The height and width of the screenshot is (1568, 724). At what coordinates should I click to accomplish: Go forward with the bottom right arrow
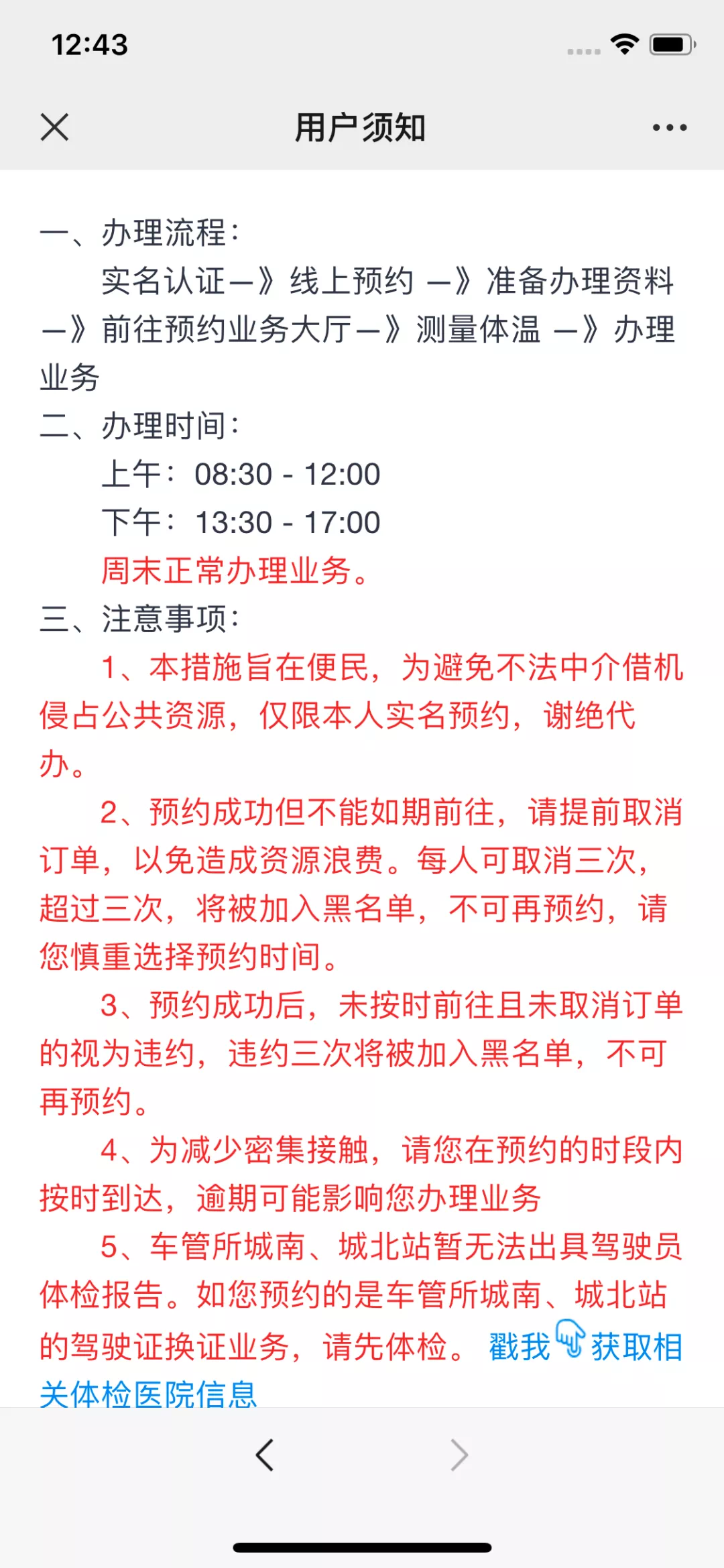[x=459, y=1455]
